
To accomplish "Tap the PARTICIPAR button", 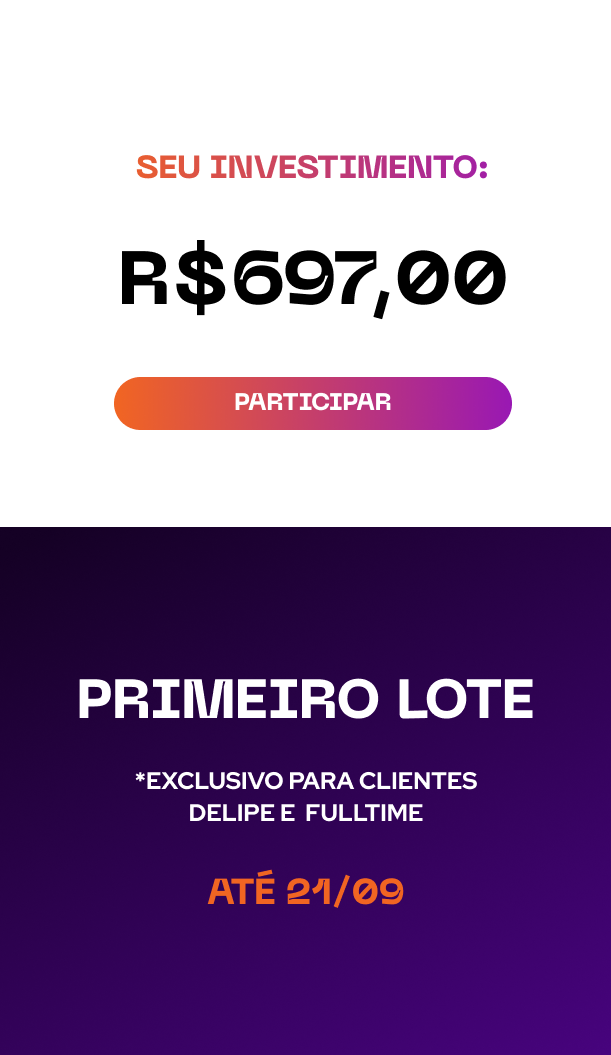I will 313,403.
